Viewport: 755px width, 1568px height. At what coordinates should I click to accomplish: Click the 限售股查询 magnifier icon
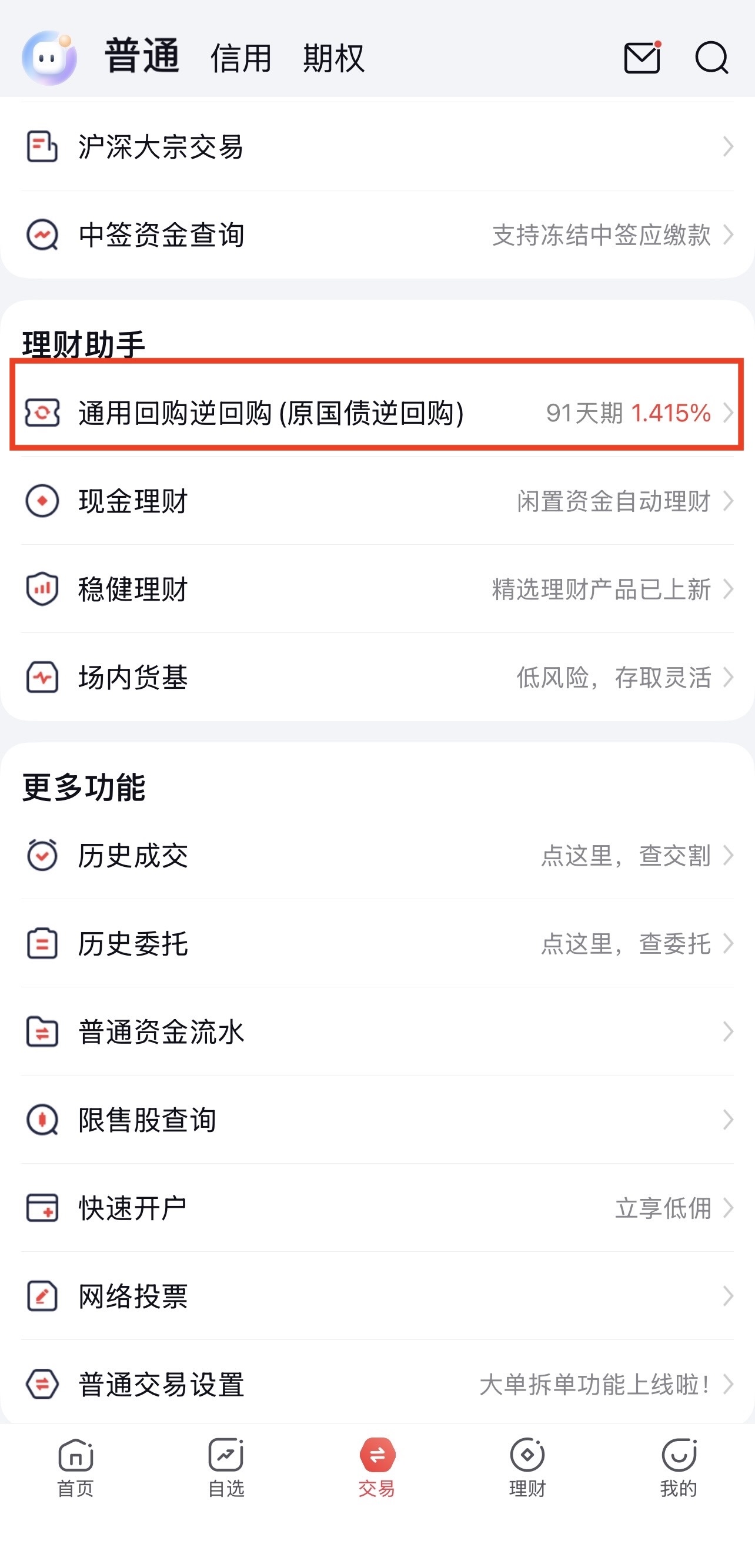pyautogui.click(x=41, y=1119)
